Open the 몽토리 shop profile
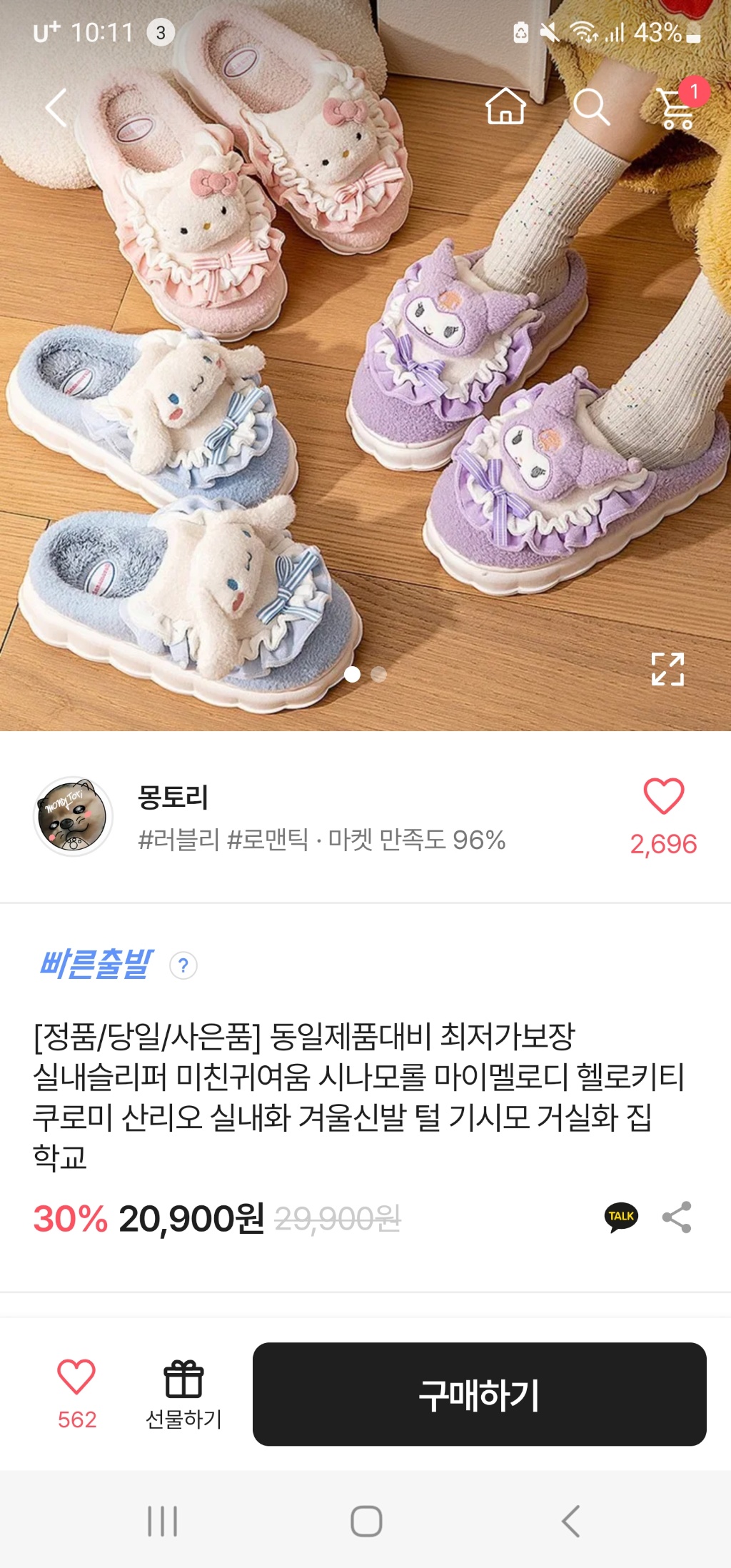 [74, 816]
